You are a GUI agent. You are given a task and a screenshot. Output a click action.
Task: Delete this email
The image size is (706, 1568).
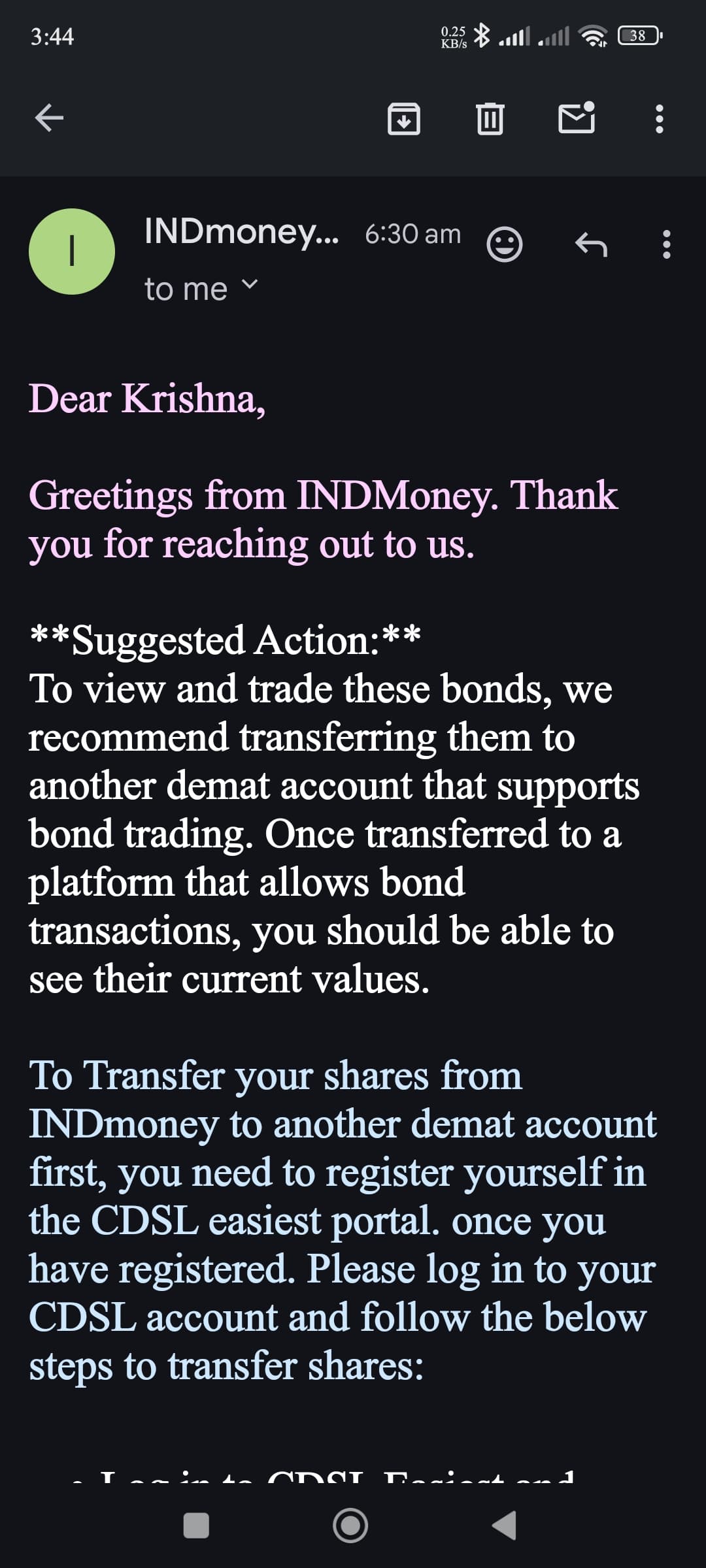point(490,118)
